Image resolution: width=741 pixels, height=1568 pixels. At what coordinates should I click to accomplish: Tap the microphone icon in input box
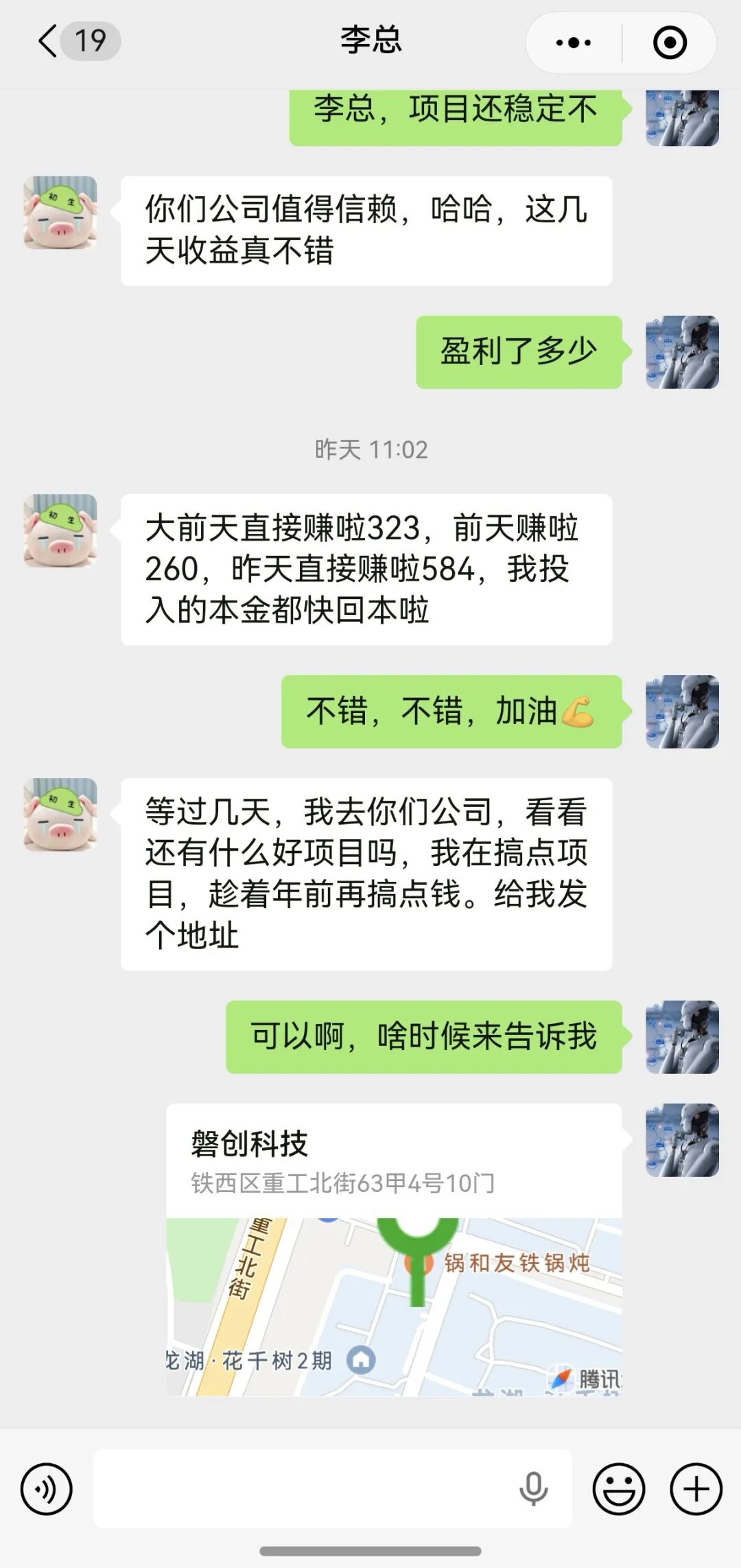coord(533,1488)
